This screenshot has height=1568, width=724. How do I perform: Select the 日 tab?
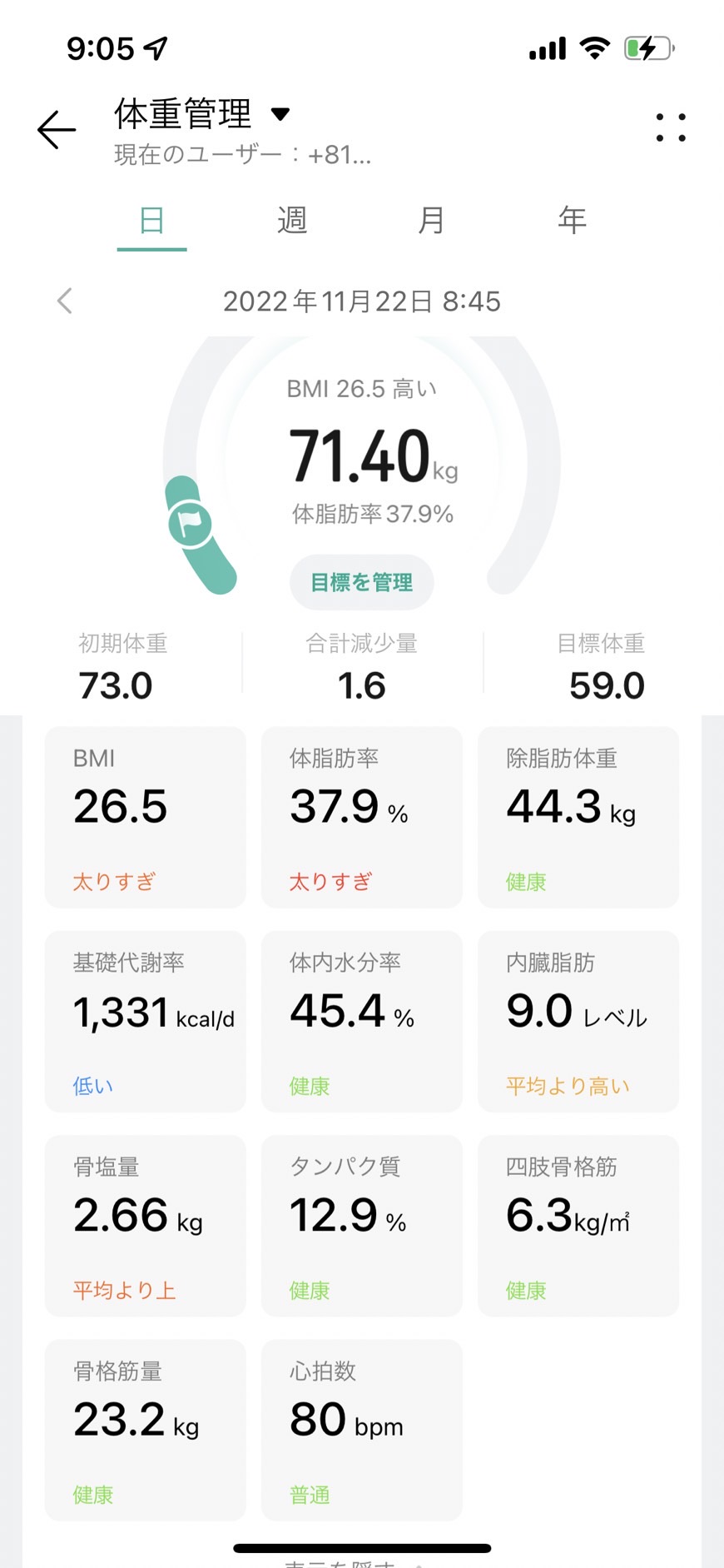click(151, 221)
